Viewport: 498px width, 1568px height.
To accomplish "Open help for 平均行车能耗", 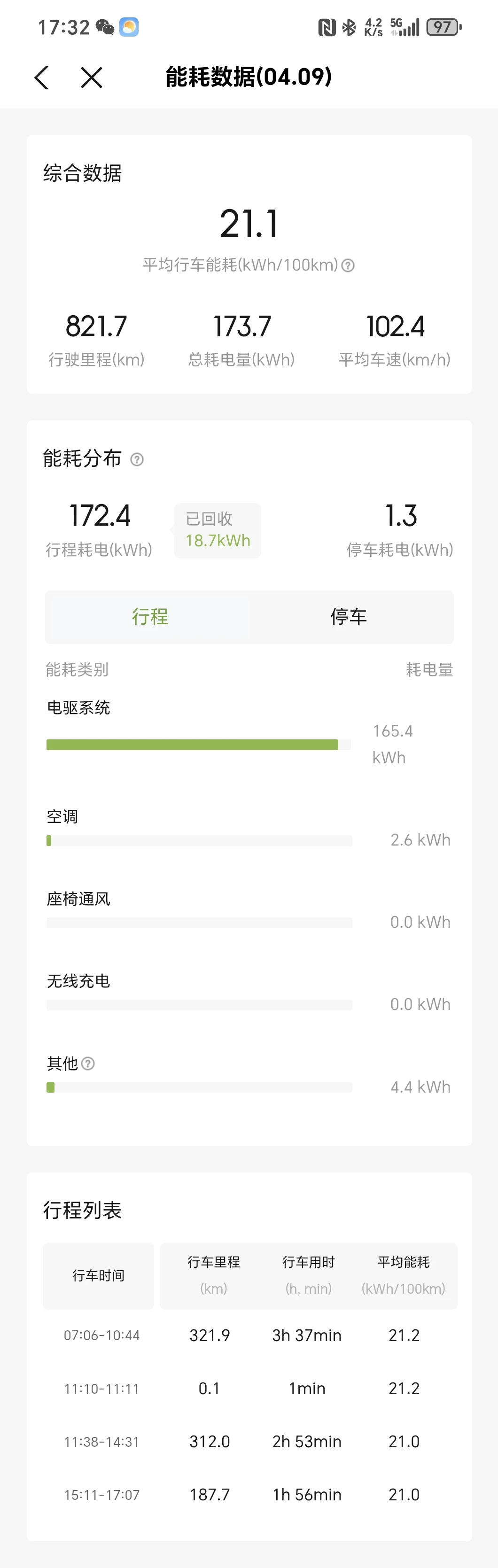I will pos(348,265).
